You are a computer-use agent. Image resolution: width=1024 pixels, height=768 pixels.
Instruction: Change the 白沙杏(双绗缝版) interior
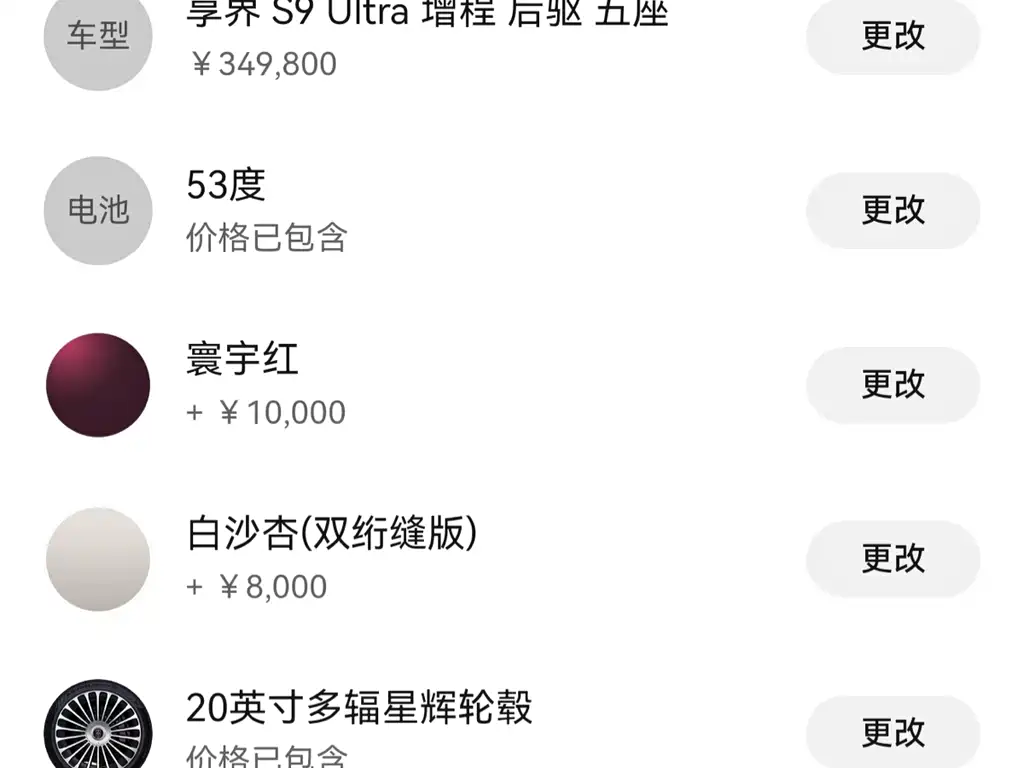pos(892,558)
